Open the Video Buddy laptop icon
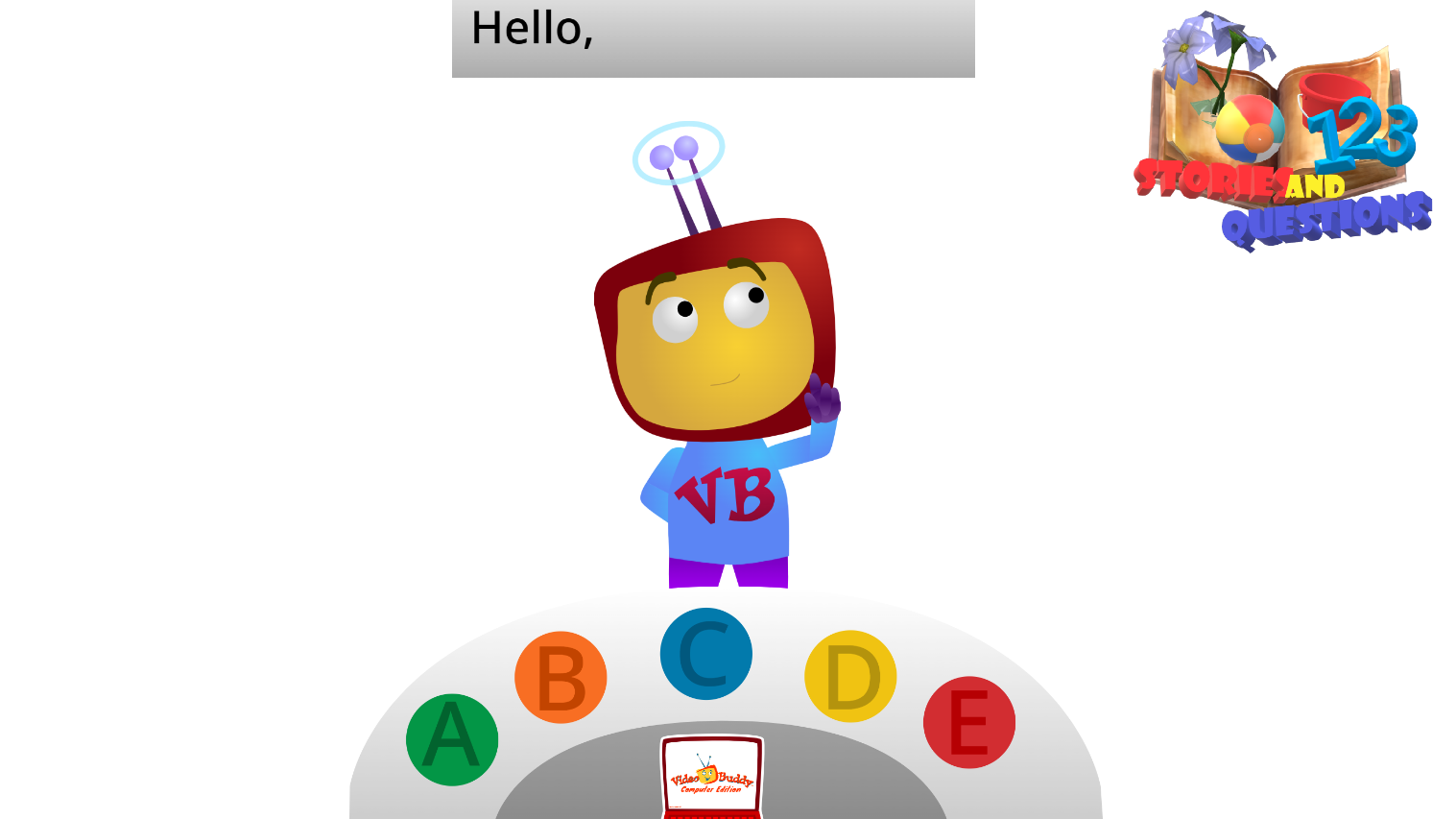Viewport: 1456px width, 819px height. click(x=712, y=778)
